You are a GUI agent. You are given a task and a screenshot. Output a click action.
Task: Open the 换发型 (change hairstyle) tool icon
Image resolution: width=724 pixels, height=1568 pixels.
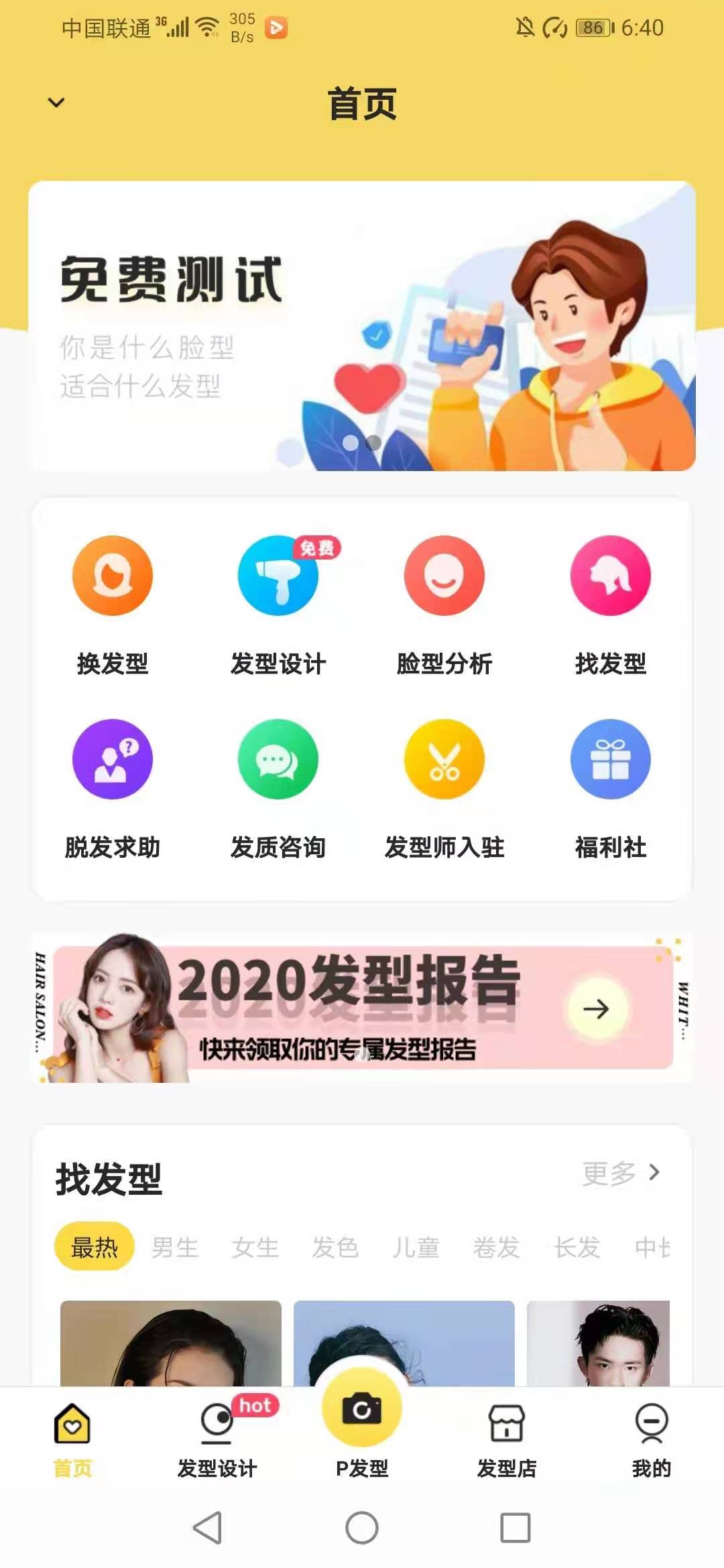[112, 578]
